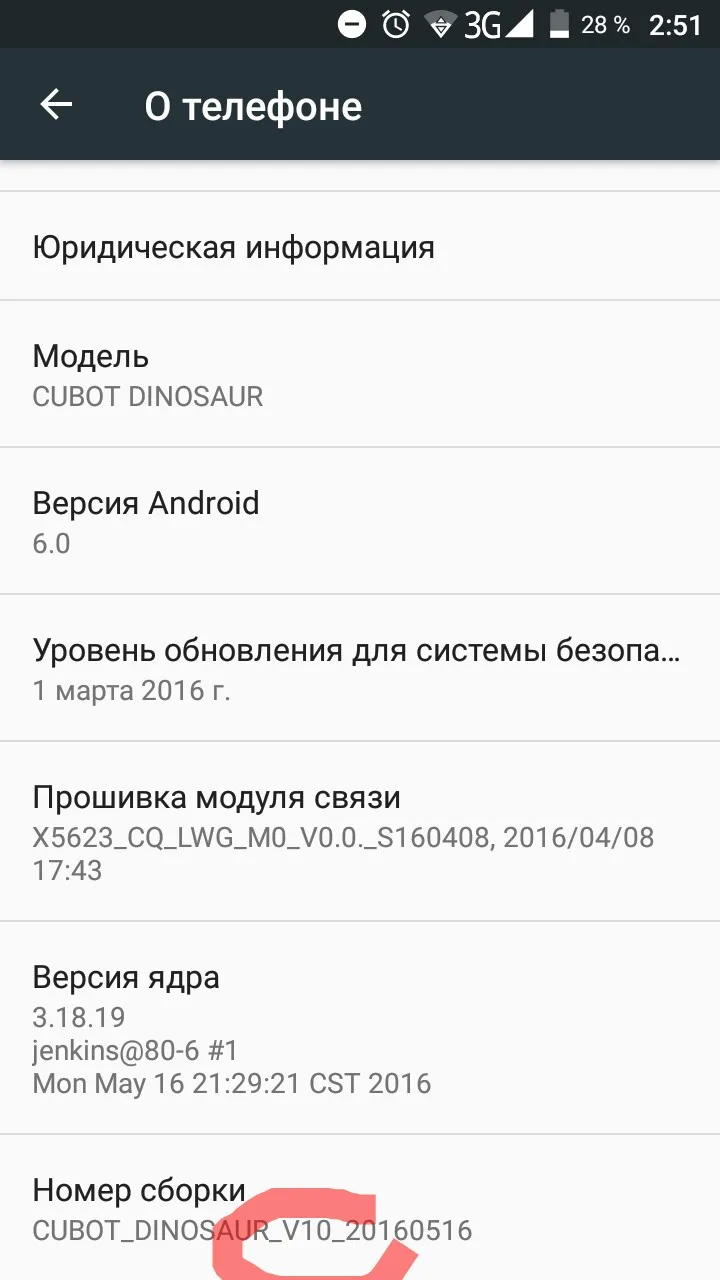720x1280 pixels.
Task: Open Юридическая информация
Action: point(360,246)
